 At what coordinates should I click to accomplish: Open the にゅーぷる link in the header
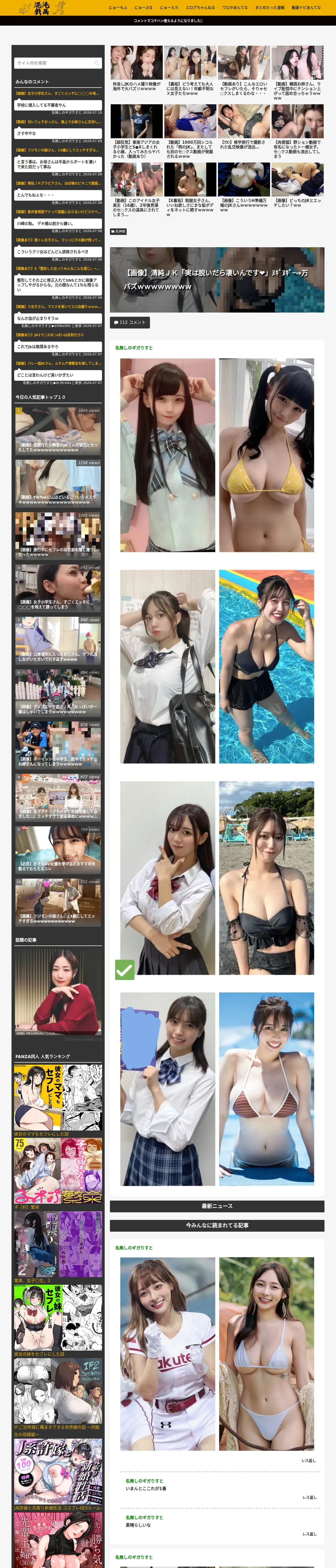pos(143,8)
